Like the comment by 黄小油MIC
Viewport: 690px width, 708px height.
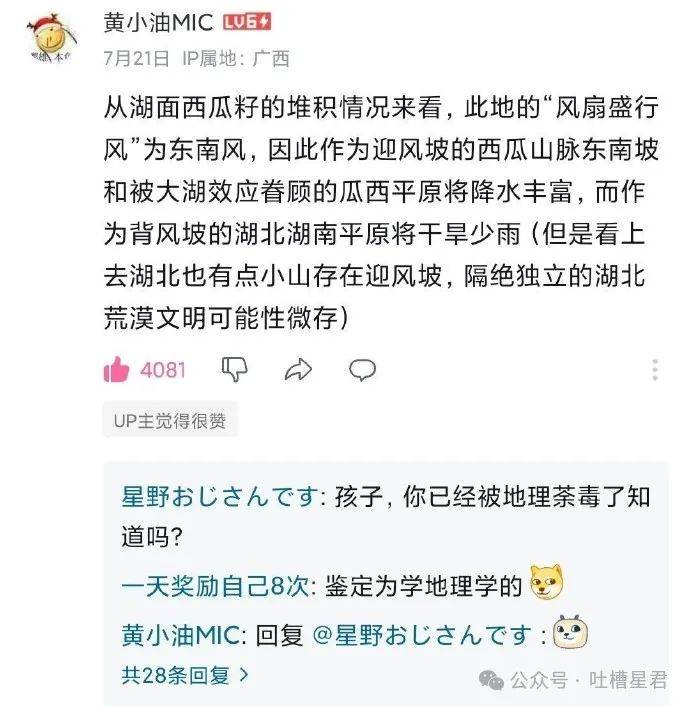[x=117, y=370]
